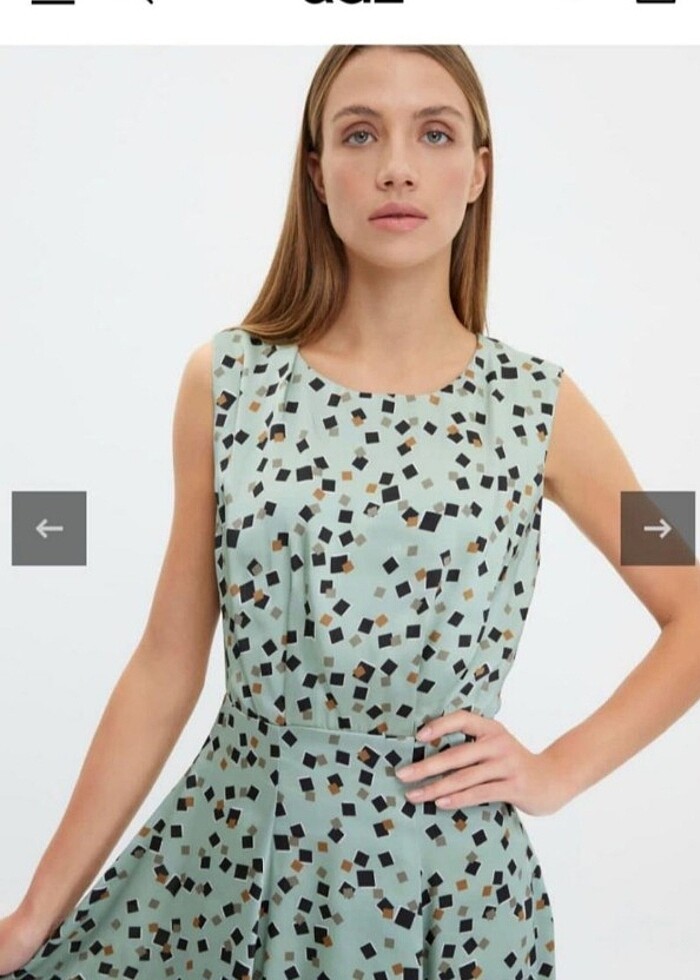Go back to the previous product photo
This screenshot has height=980, width=700.
point(49,528)
